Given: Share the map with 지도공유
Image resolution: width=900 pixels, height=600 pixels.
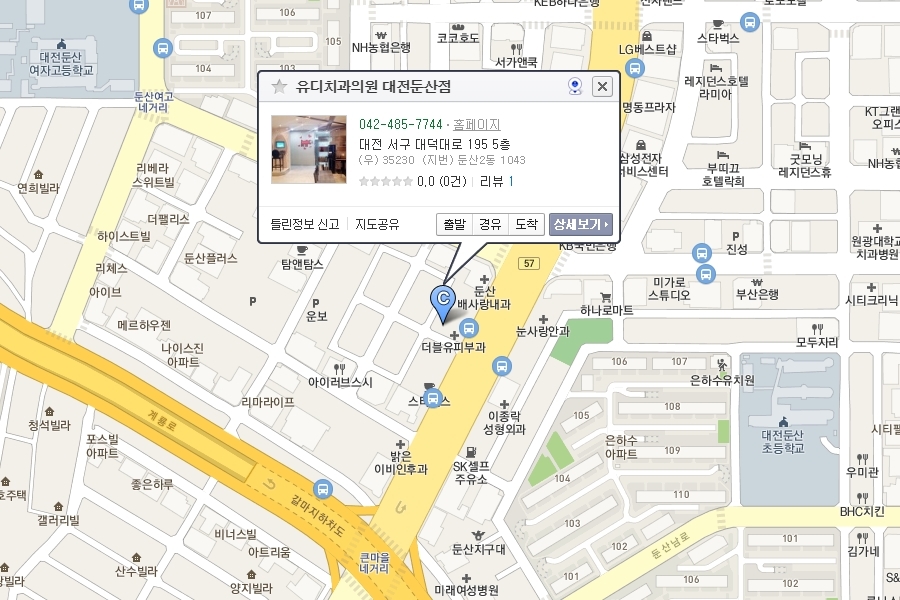Looking at the screenshot, I should [x=377, y=224].
